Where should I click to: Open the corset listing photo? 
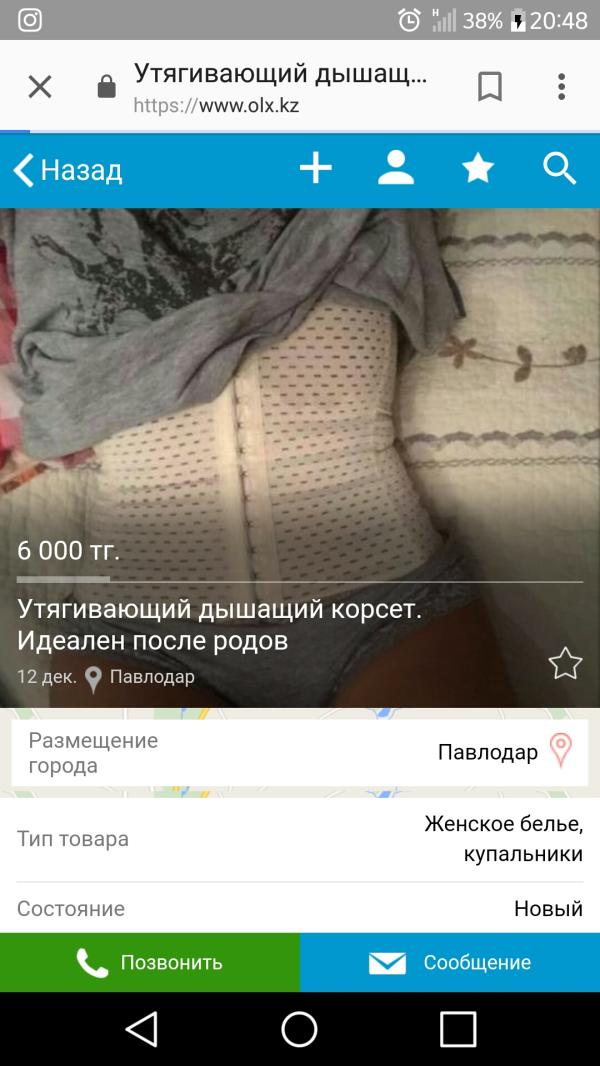click(x=300, y=400)
